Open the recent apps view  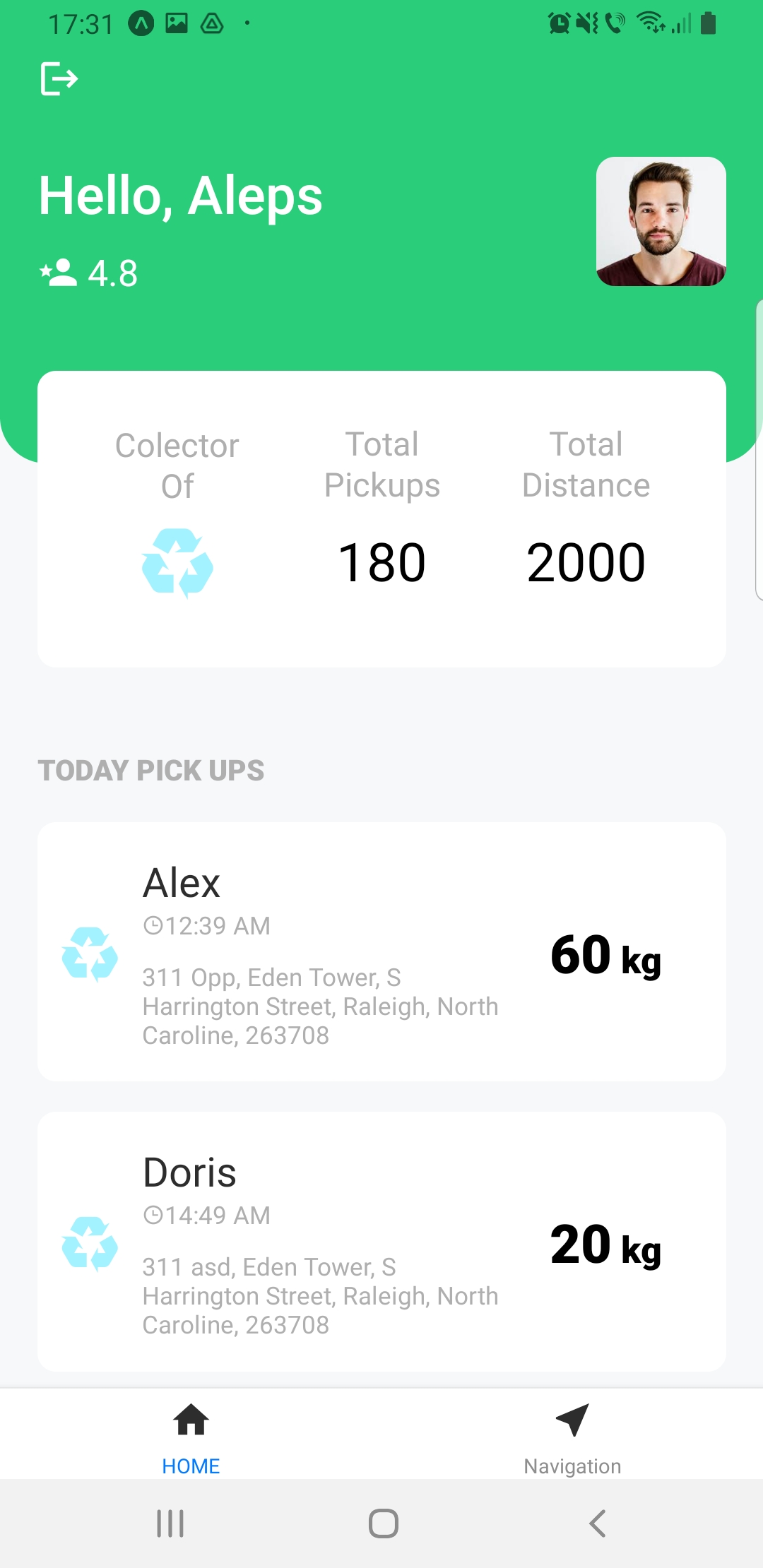[x=170, y=1524]
